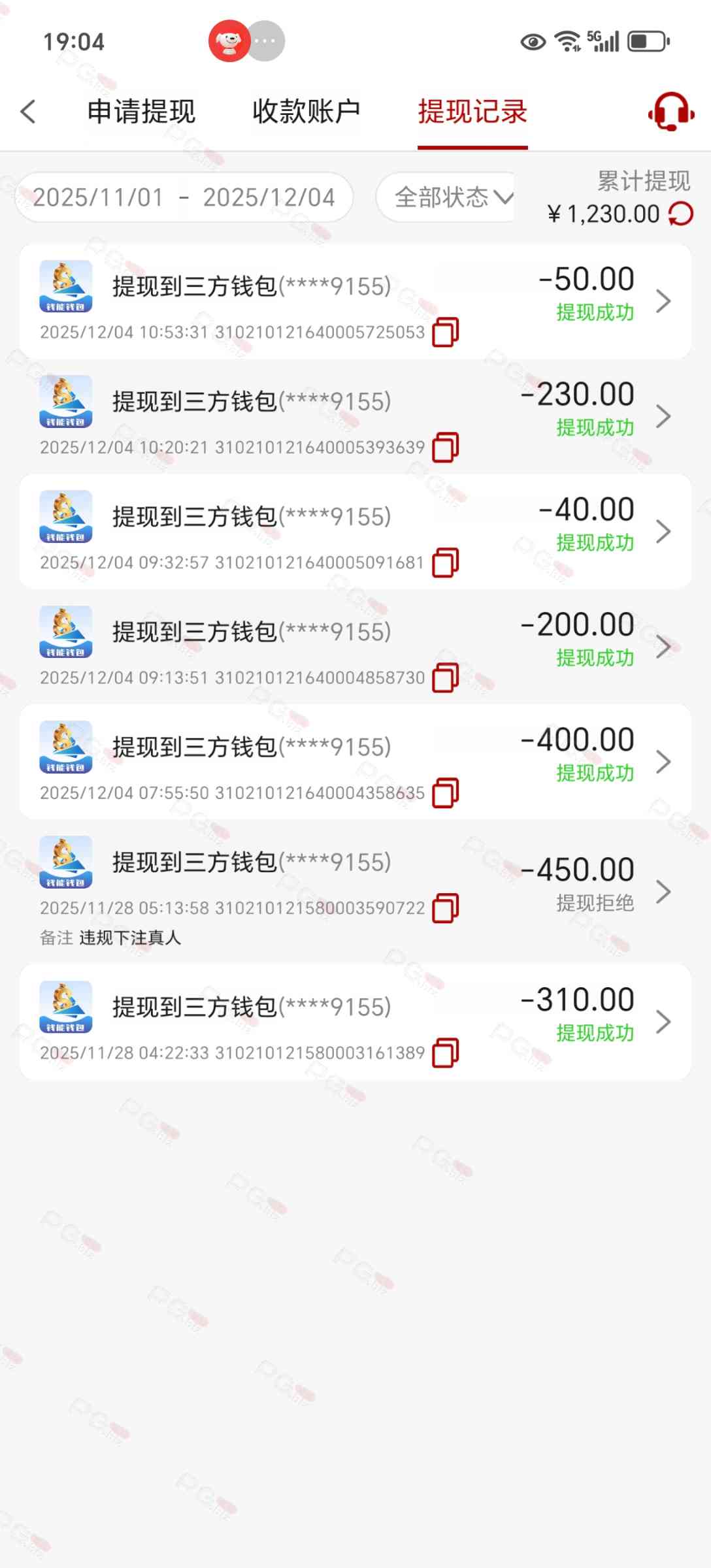The width and height of the screenshot is (711, 1568).
Task: View the -310.00 withdrawal record
Action: pos(663,1022)
